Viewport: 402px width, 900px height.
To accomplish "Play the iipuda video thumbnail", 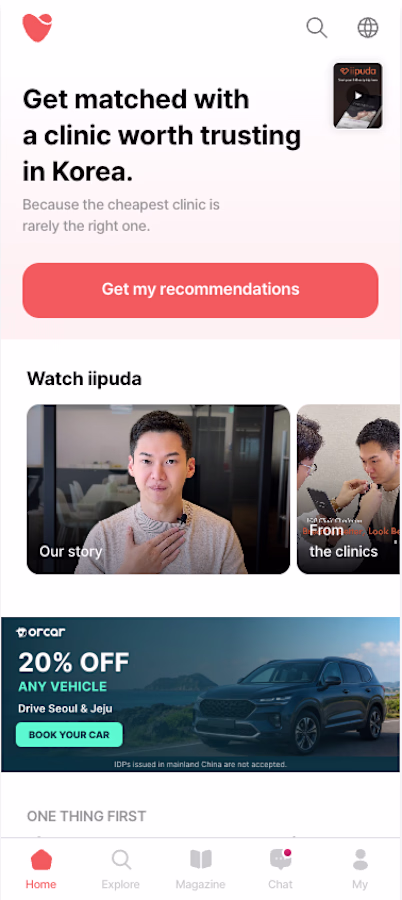I will point(358,95).
